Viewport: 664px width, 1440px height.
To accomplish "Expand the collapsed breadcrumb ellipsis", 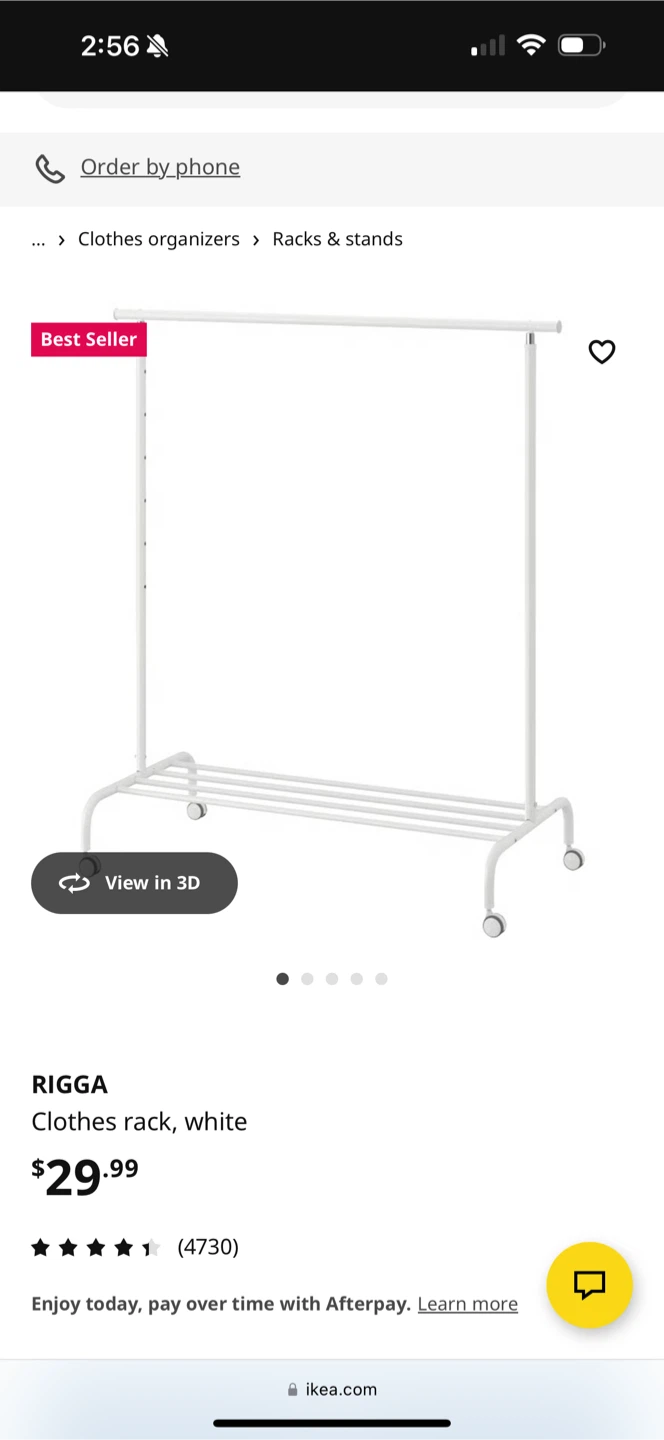I will [x=38, y=240].
